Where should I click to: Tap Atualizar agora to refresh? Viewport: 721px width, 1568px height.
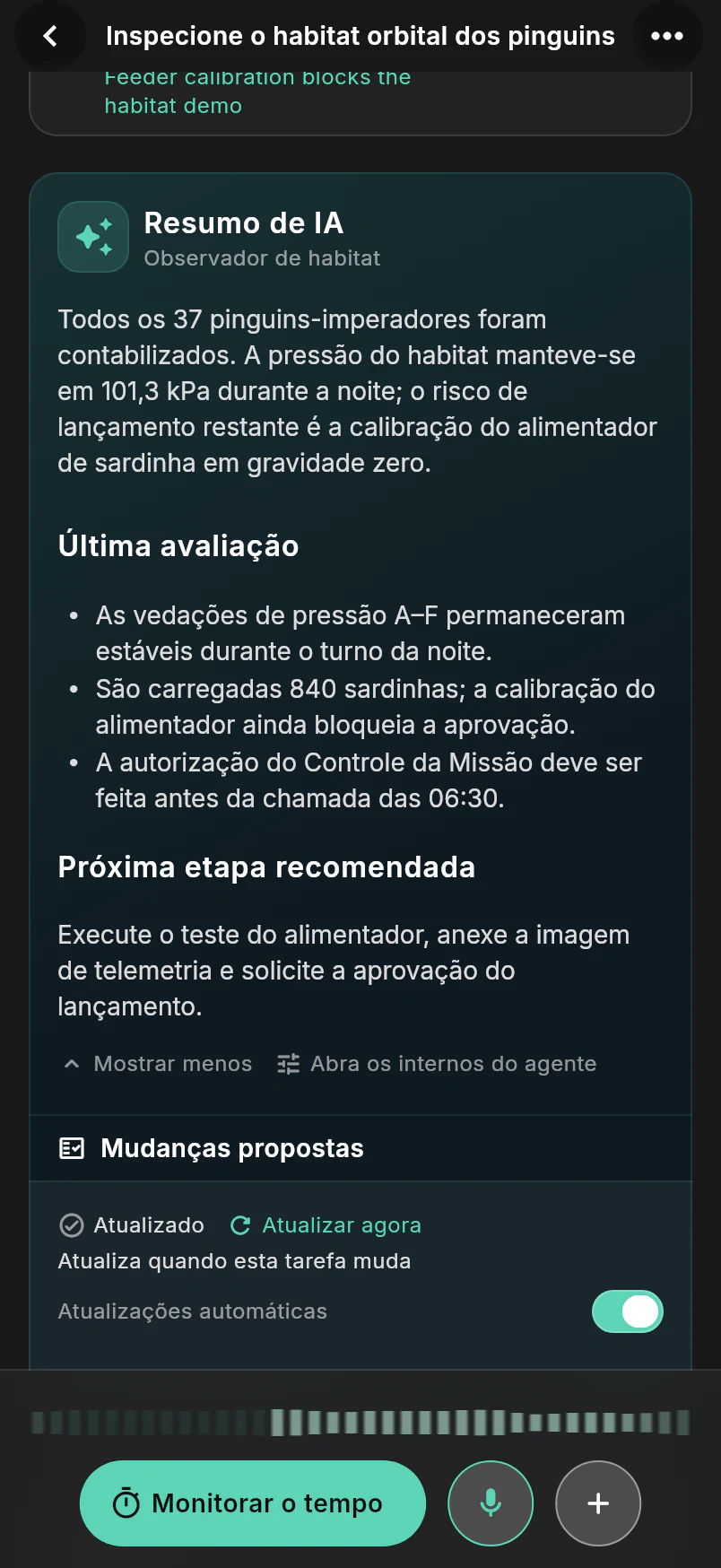point(326,1225)
